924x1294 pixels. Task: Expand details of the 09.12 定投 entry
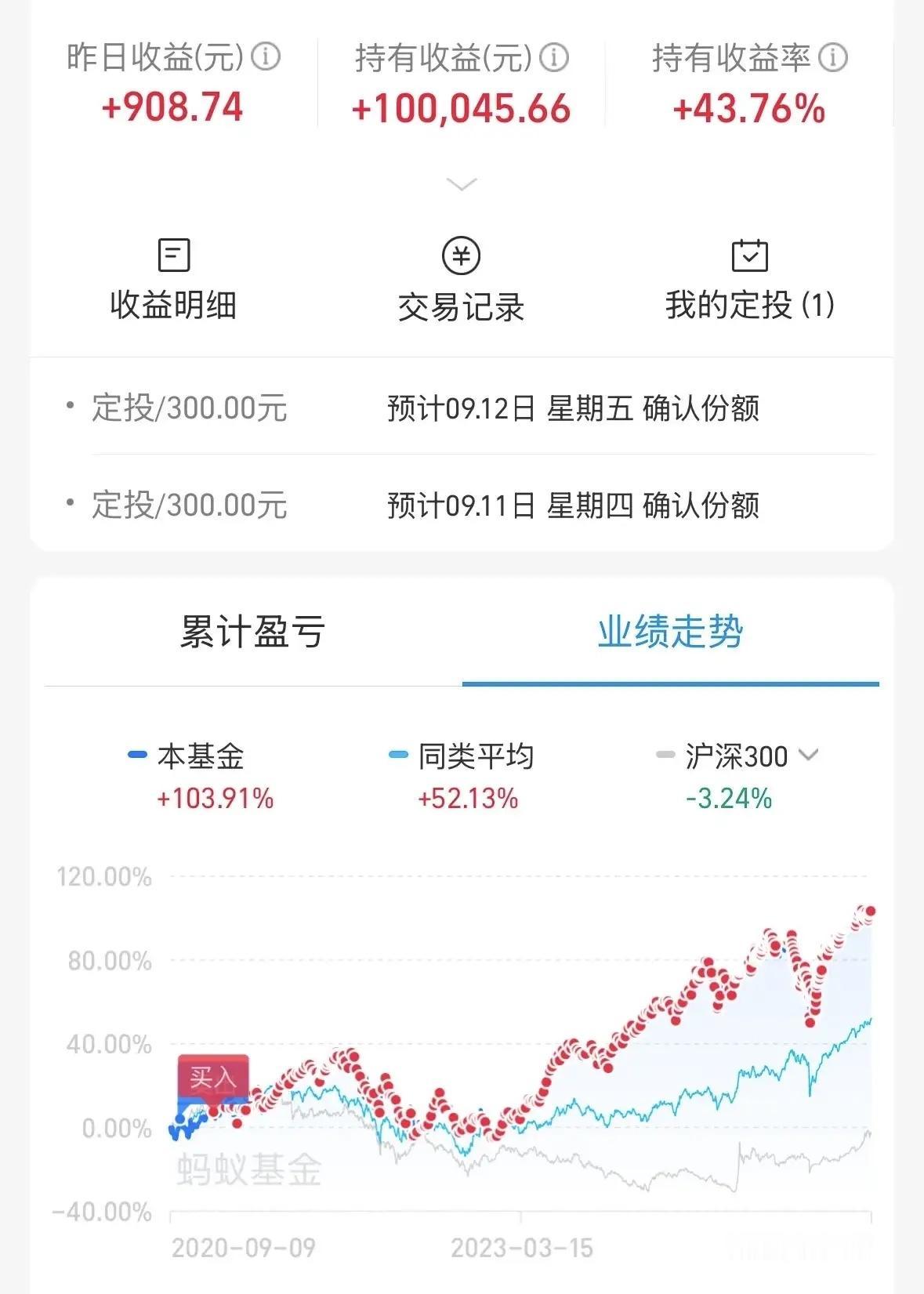(462, 408)
